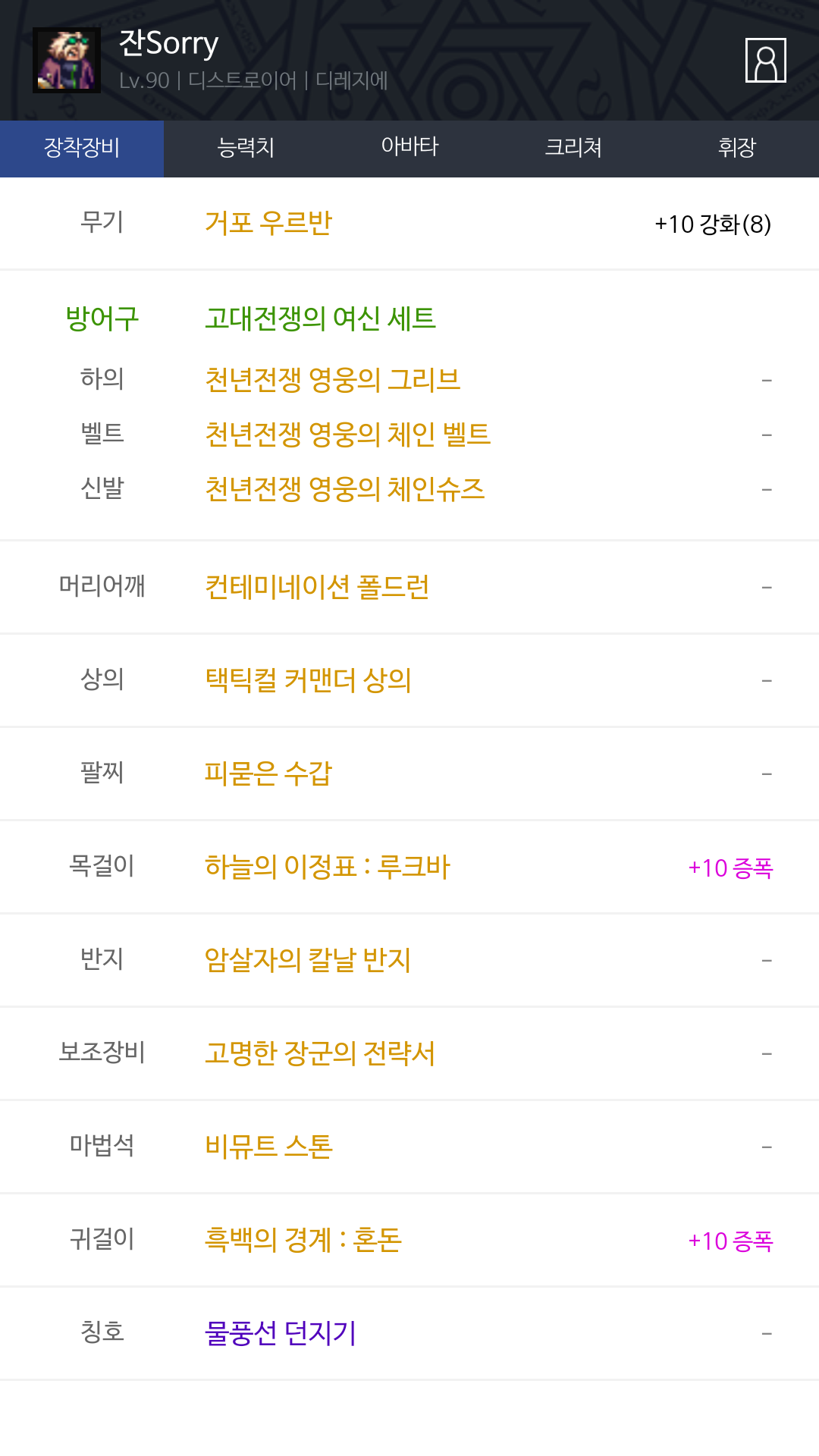View 고명한 장군의 전략서 details
Viewport: 819px width, 1456px height.
pos(320,1053)
